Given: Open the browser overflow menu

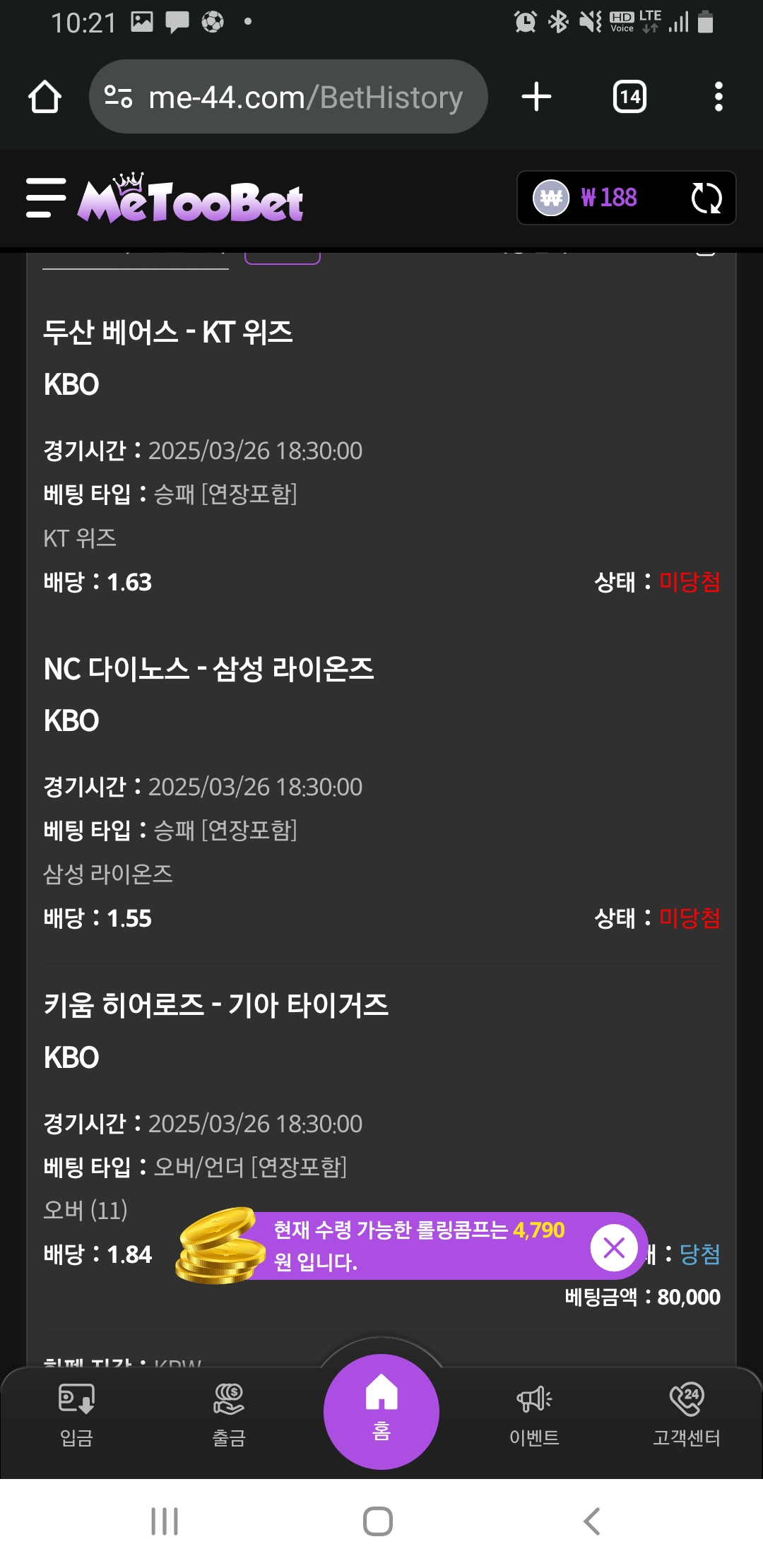Looking at the screenshot, I should [x=718, y=97].
